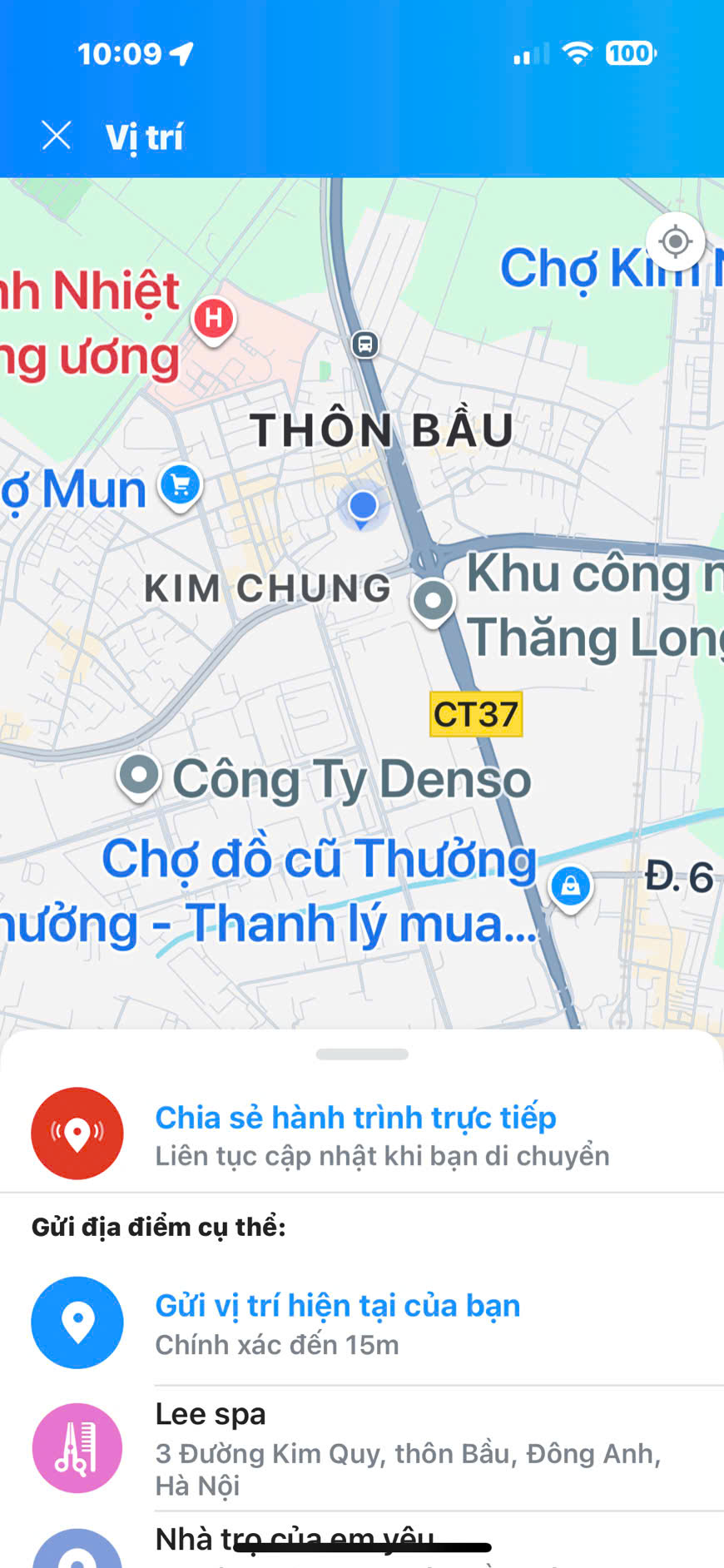Viewport: 724px width, 1568px height.
Task: Tap the Công Ty Denso map marker
Action: pyautogui.click(x=139, y=776)
